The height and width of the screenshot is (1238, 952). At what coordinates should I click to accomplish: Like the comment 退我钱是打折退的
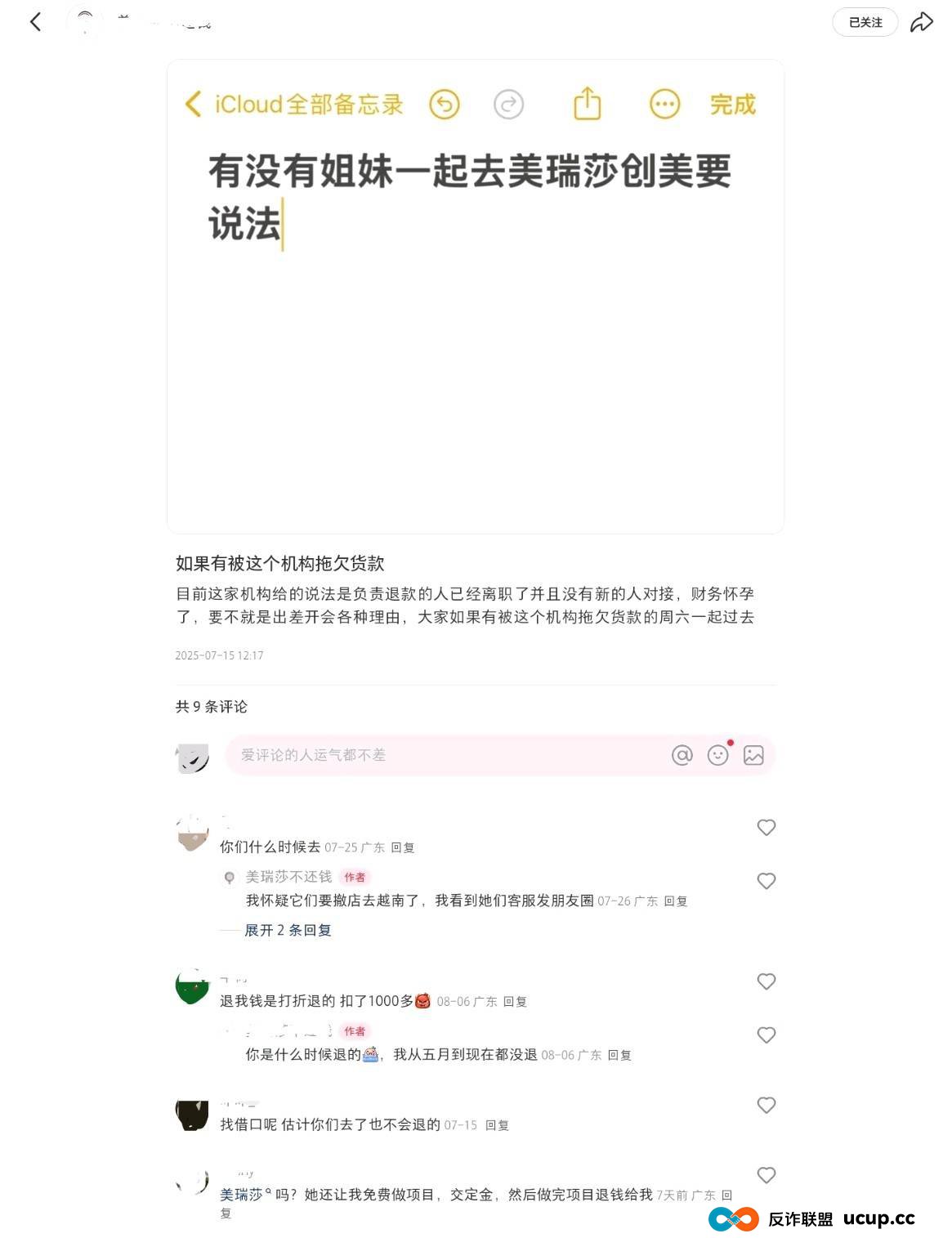tap(767, 981)
